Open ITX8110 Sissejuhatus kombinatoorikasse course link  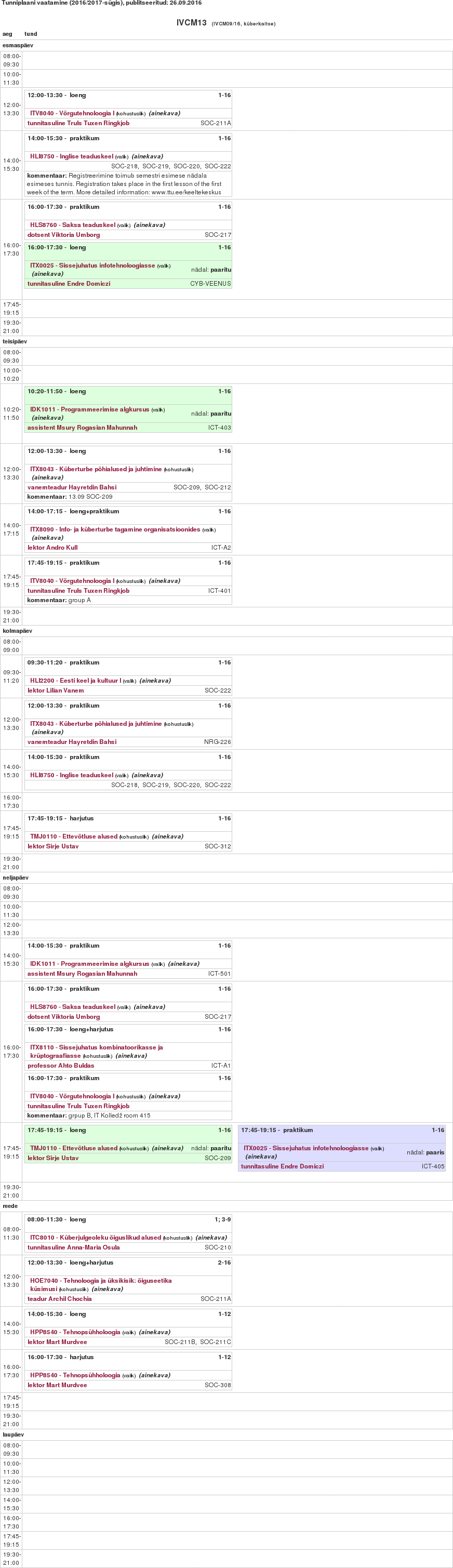point(96,1047)
